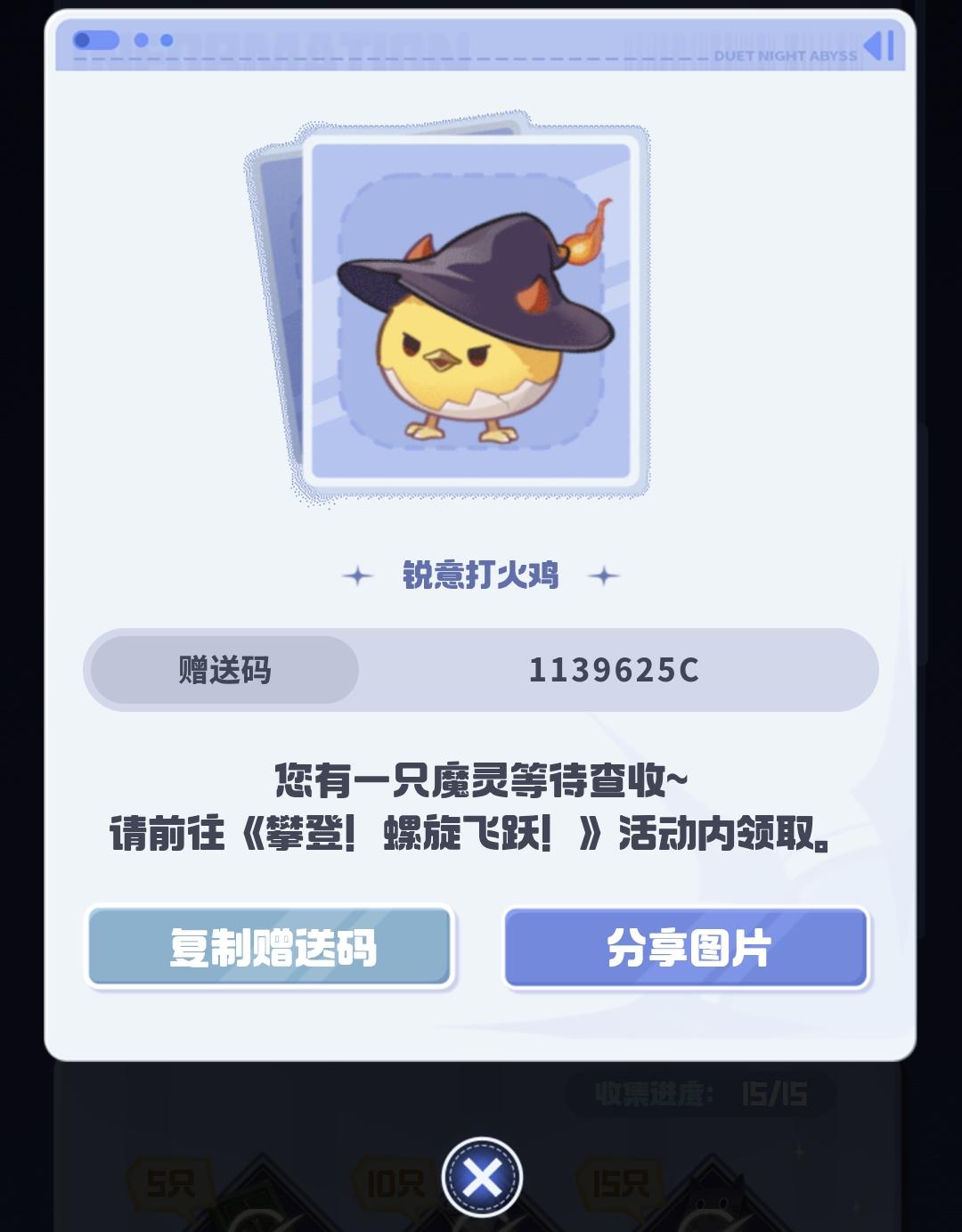Image resolution: width=962 pixels, height=1232 pixels.
Task: Copy the gift code via 复制赠送码
Action: [270, 947]
